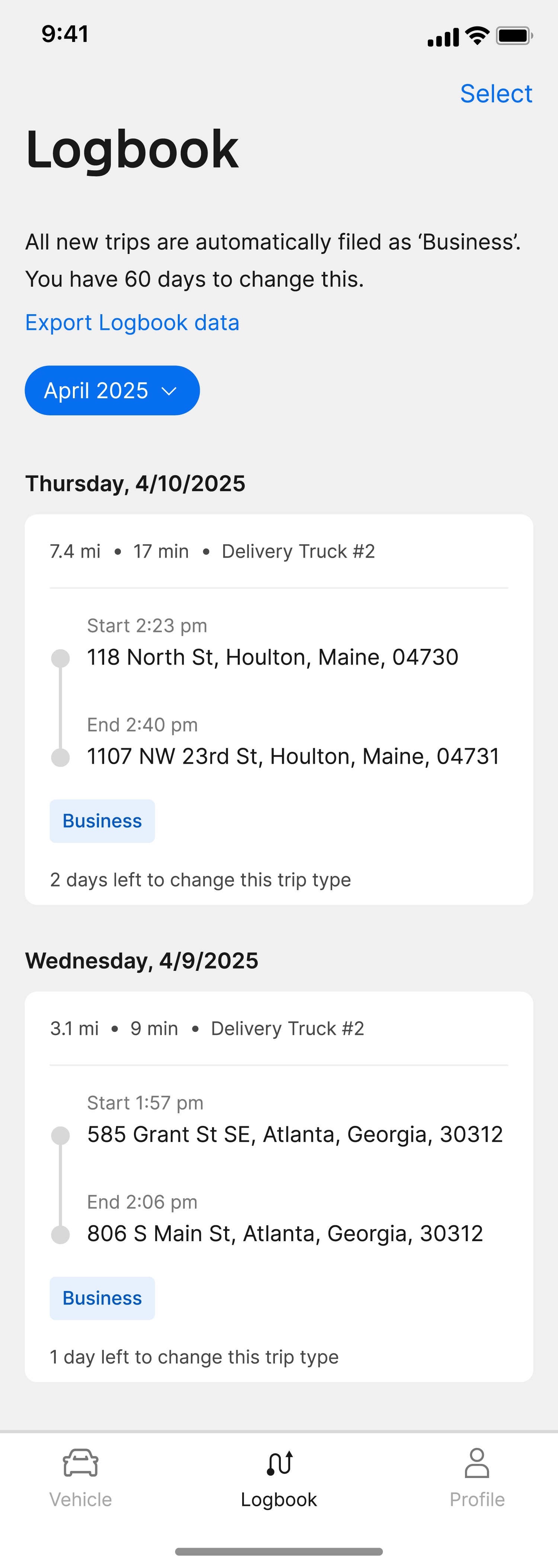Tap the Business tag on Thursday's trip
The height and width of the screenshot is (1568, 558).
point(102,821)
